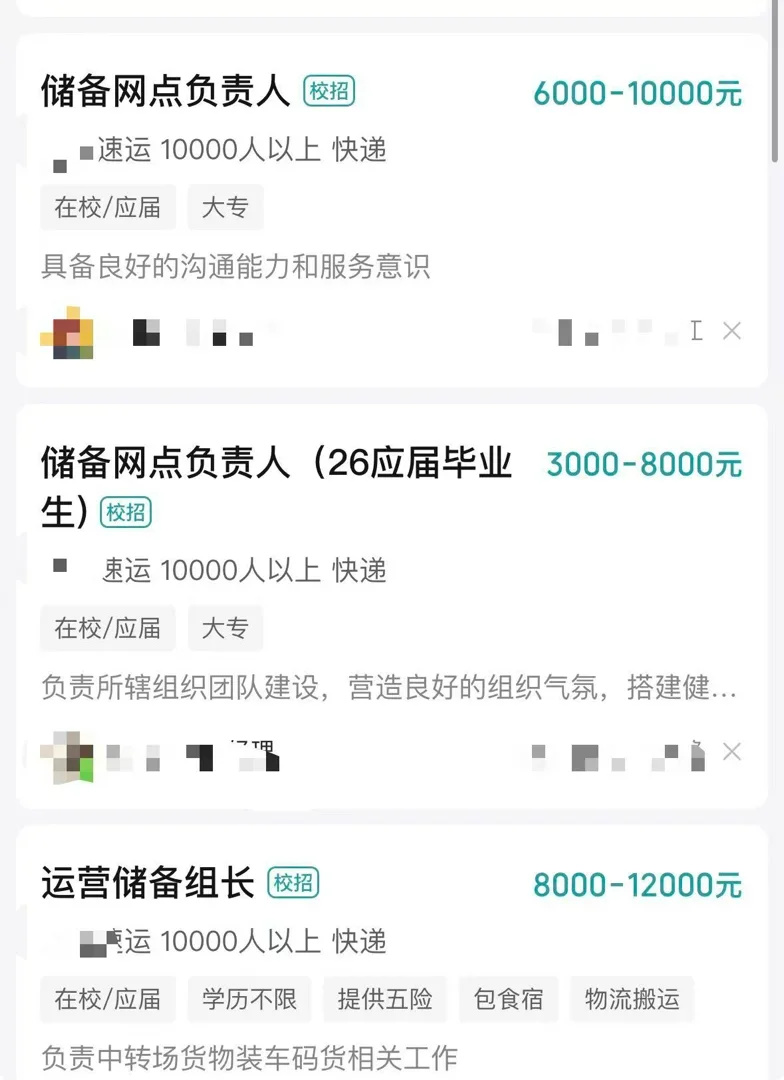
Task: Open the 储备网点负责人 job paying 6000-10000元
Action: pyautogui.click(x=166, y=91)
